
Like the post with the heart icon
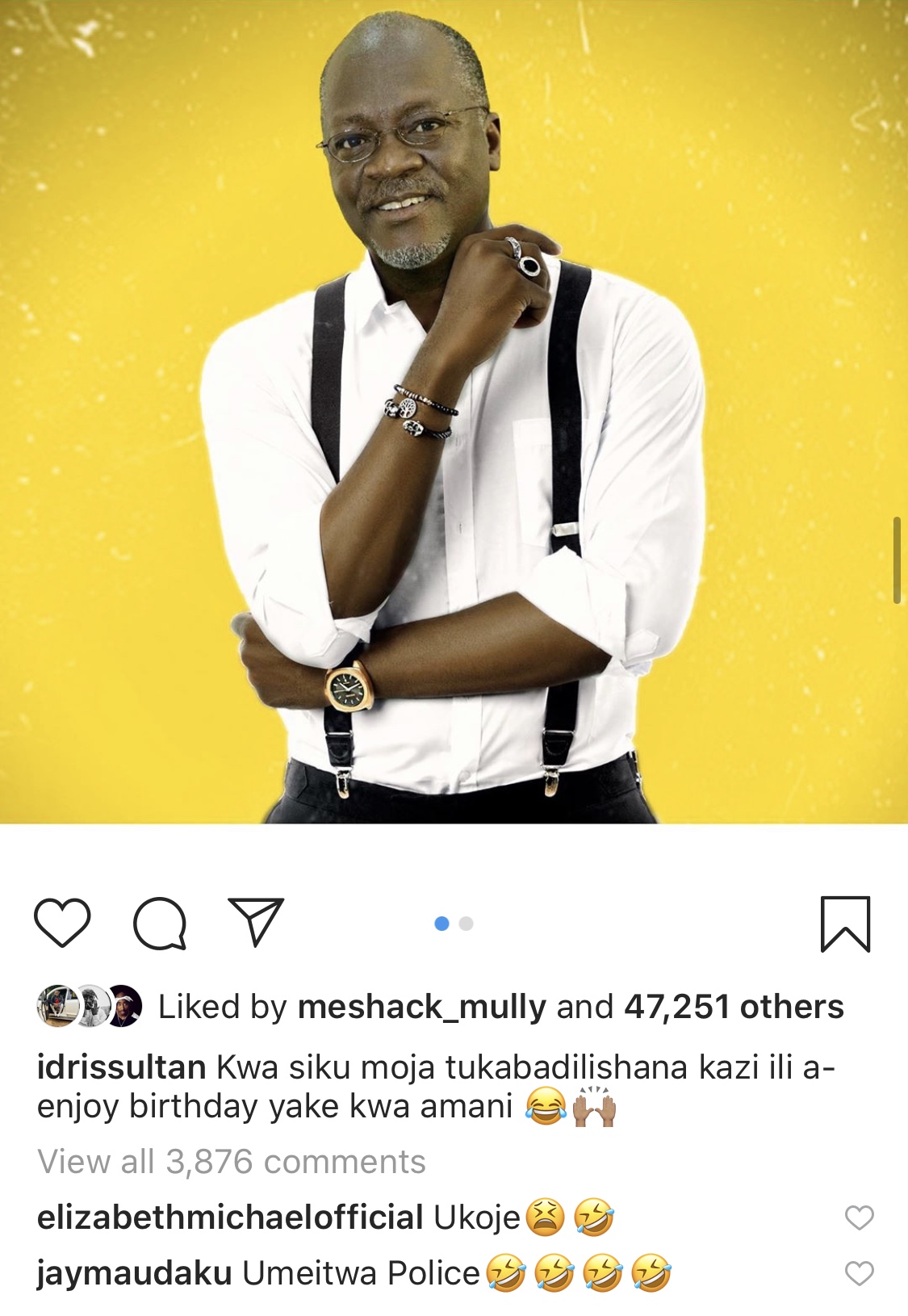[62, 923]
